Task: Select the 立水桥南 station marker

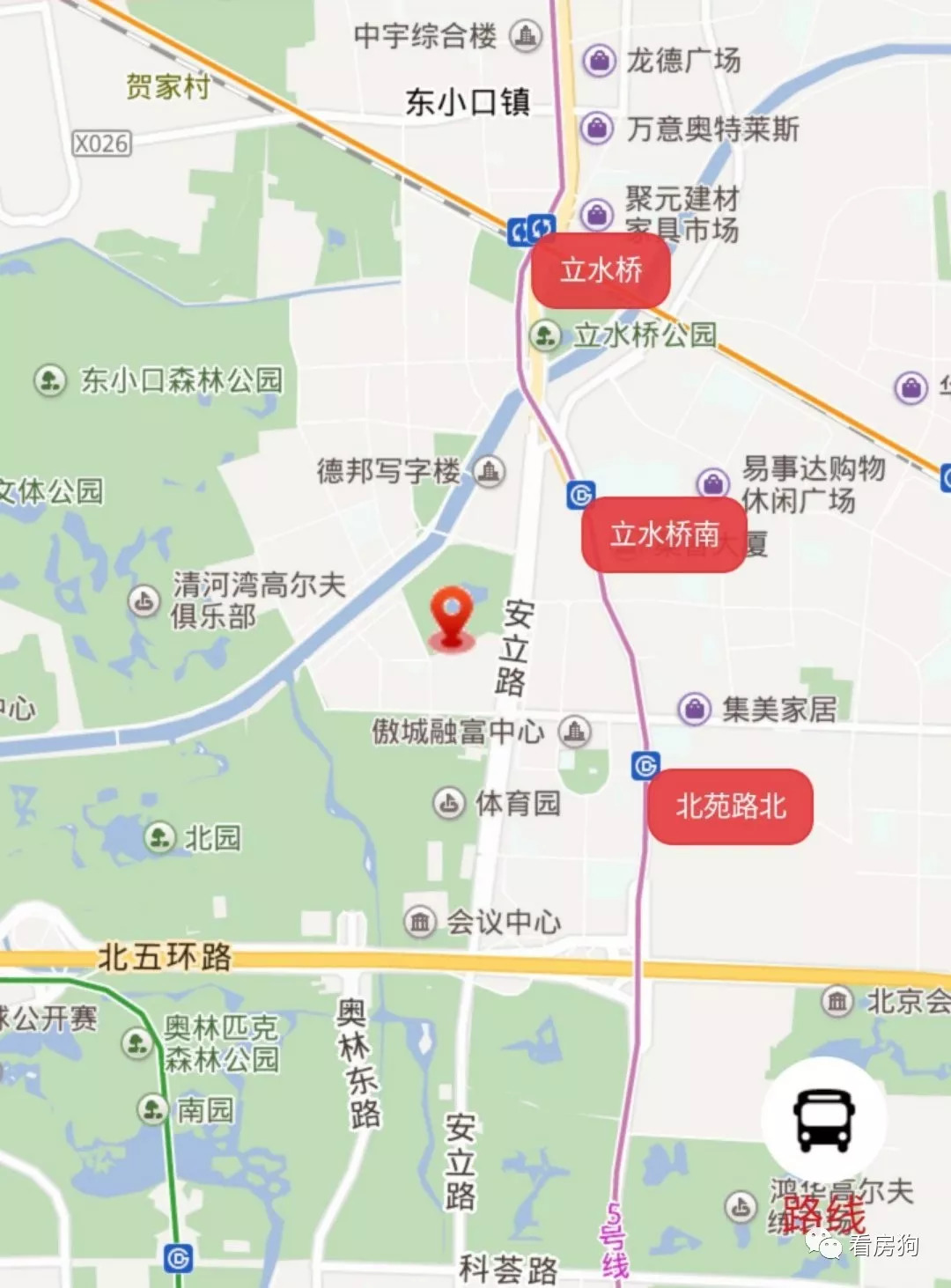Action: pos(664,534)
